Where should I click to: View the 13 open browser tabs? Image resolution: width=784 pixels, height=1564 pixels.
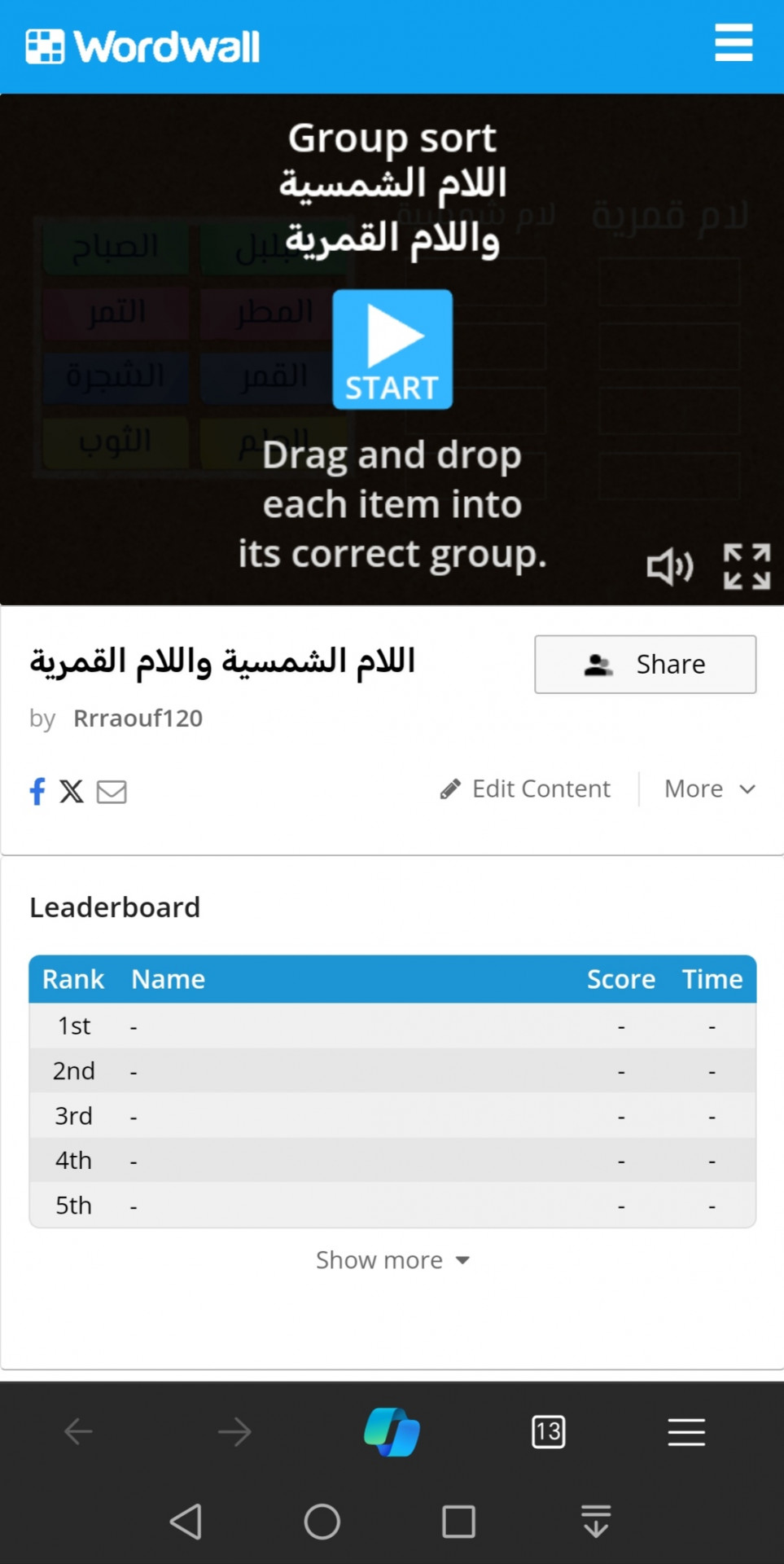548,1432
